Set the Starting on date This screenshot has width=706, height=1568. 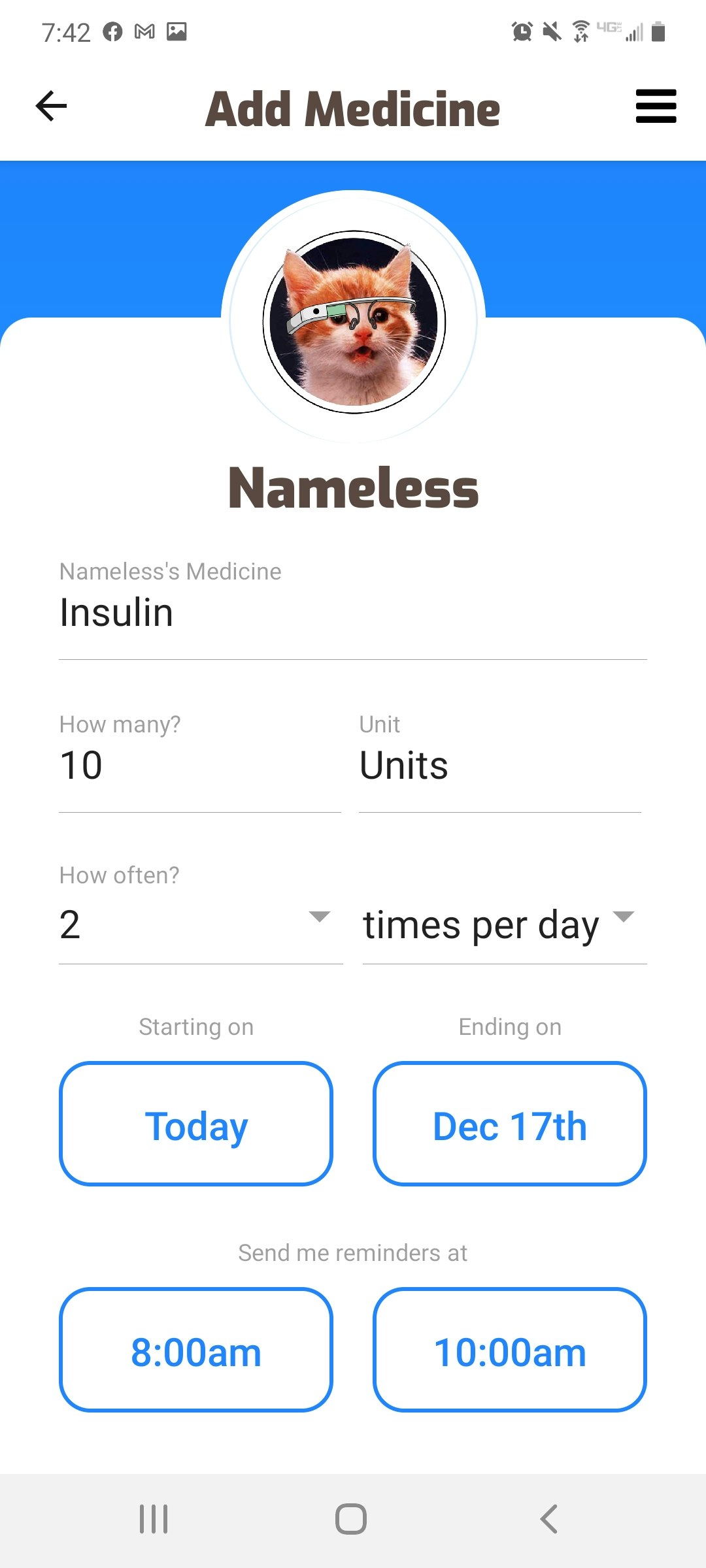coord(196,1124)
